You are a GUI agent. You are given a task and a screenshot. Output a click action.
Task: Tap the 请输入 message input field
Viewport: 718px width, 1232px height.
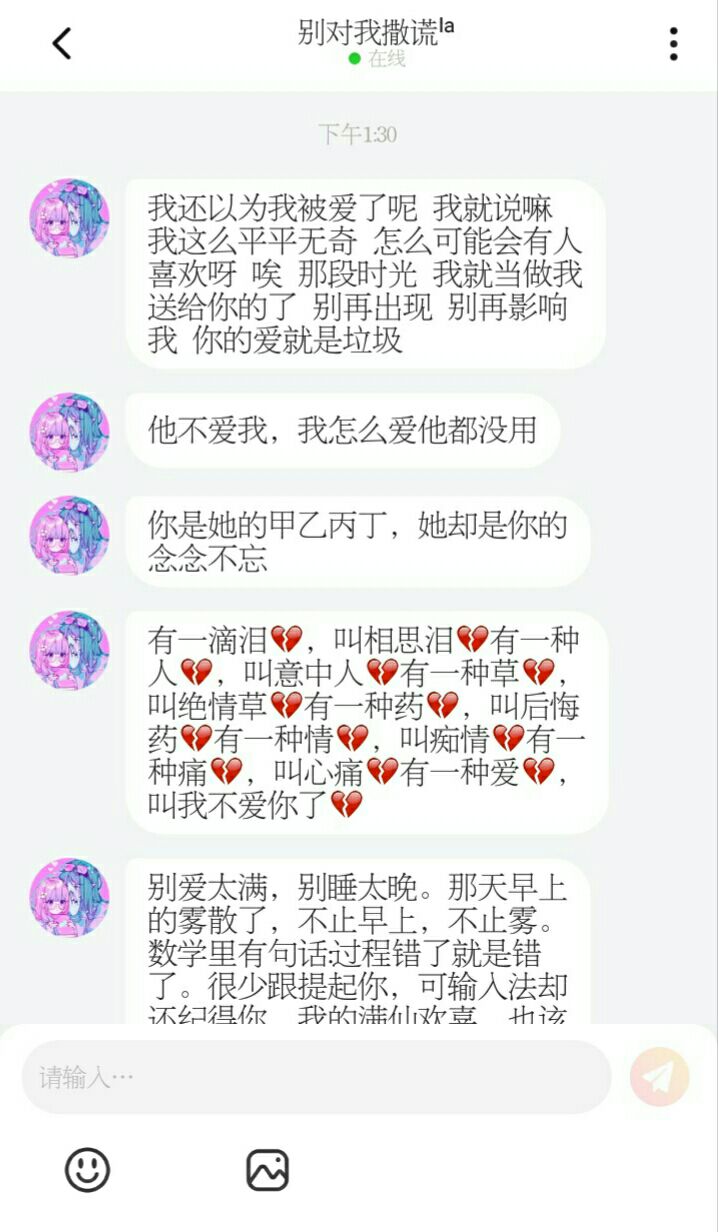(316, 1077)
